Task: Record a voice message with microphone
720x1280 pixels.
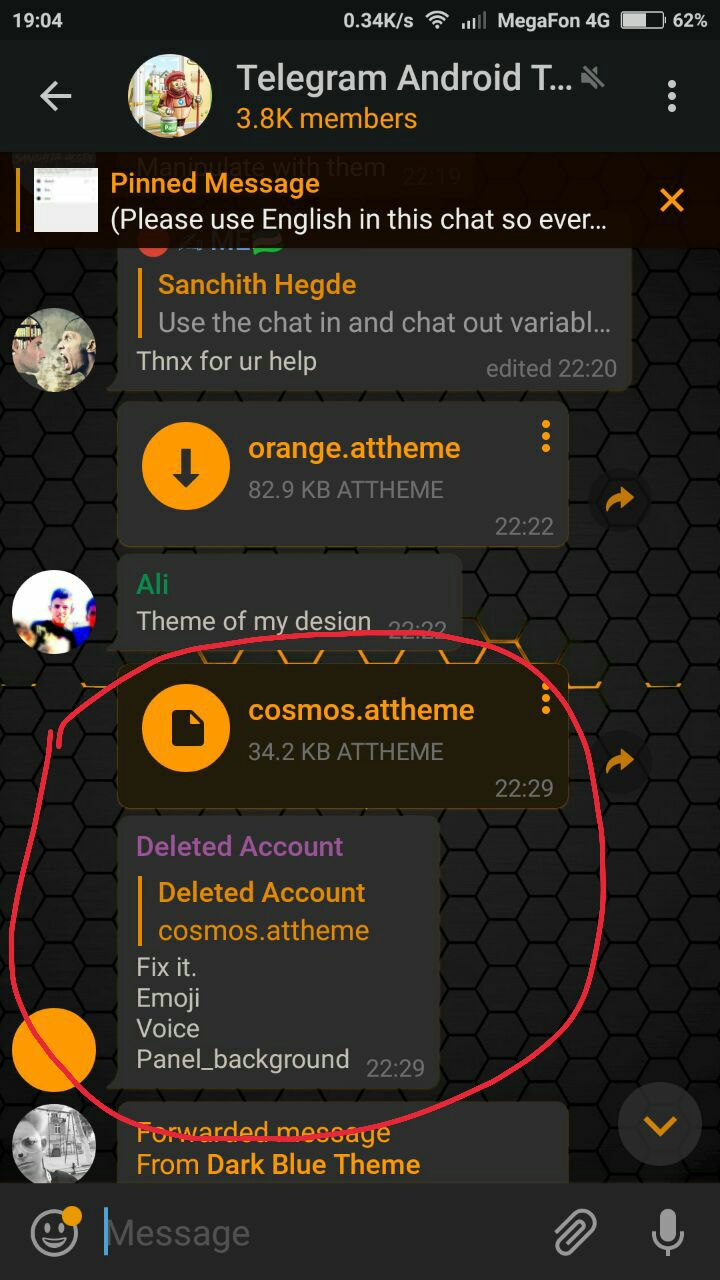Action: pos(667,1232)
